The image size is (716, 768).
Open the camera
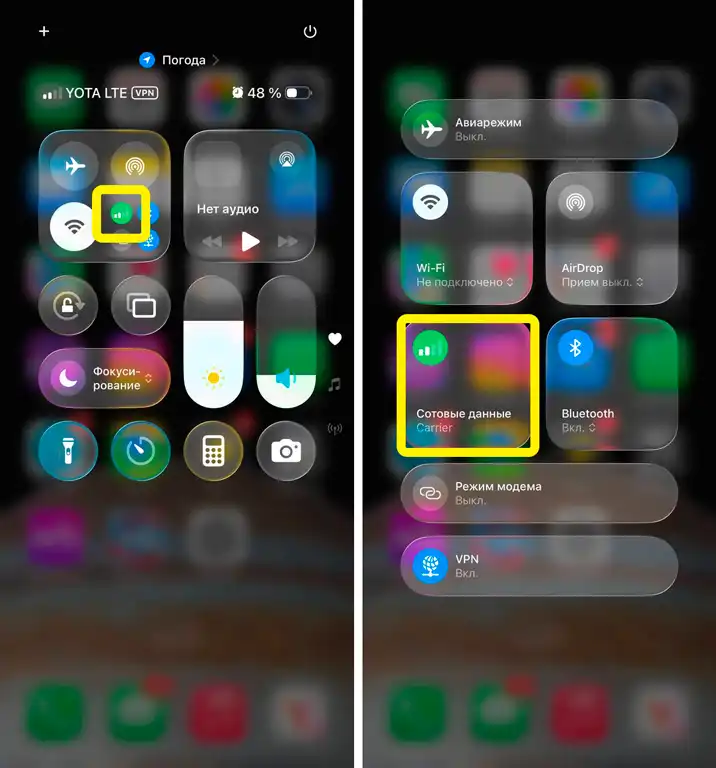[x=286, y=451]
